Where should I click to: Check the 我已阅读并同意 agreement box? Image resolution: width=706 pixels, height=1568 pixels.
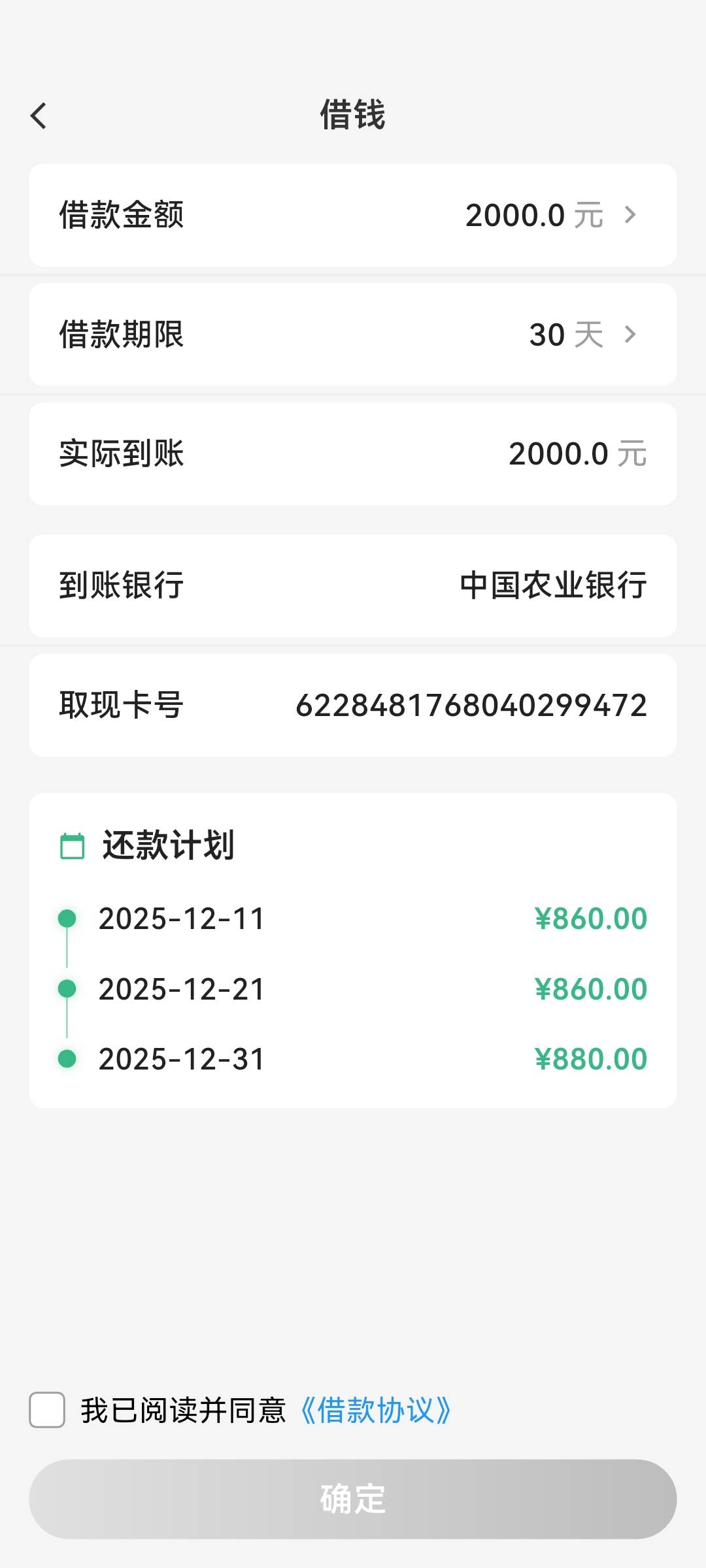point(47,1409)
